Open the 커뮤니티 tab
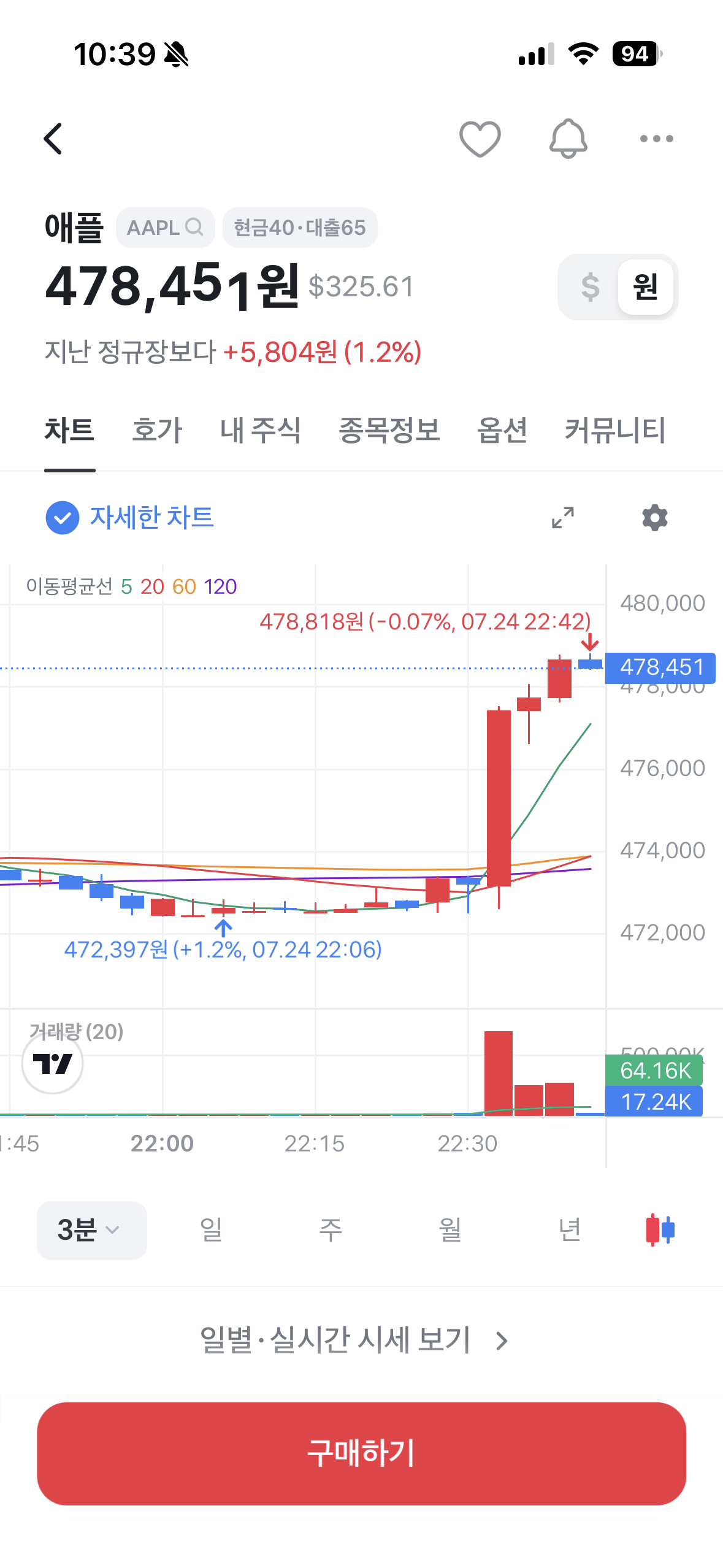This screenshot has height=1568, width=723. click(x=615, y=430)
